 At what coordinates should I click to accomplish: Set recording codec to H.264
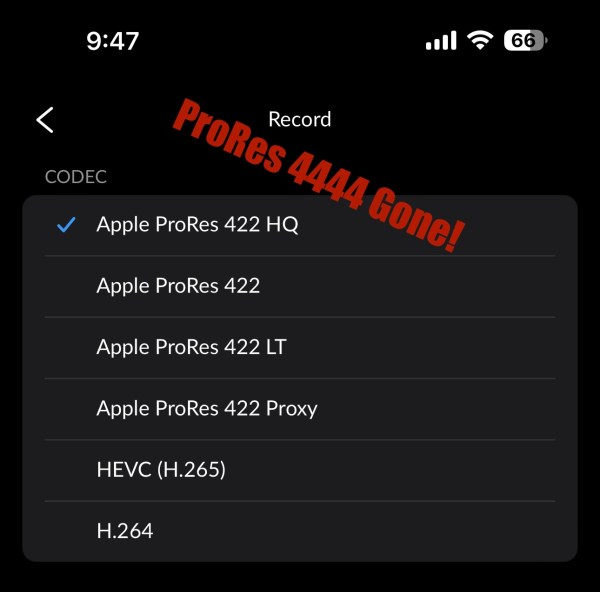point(125,531)
